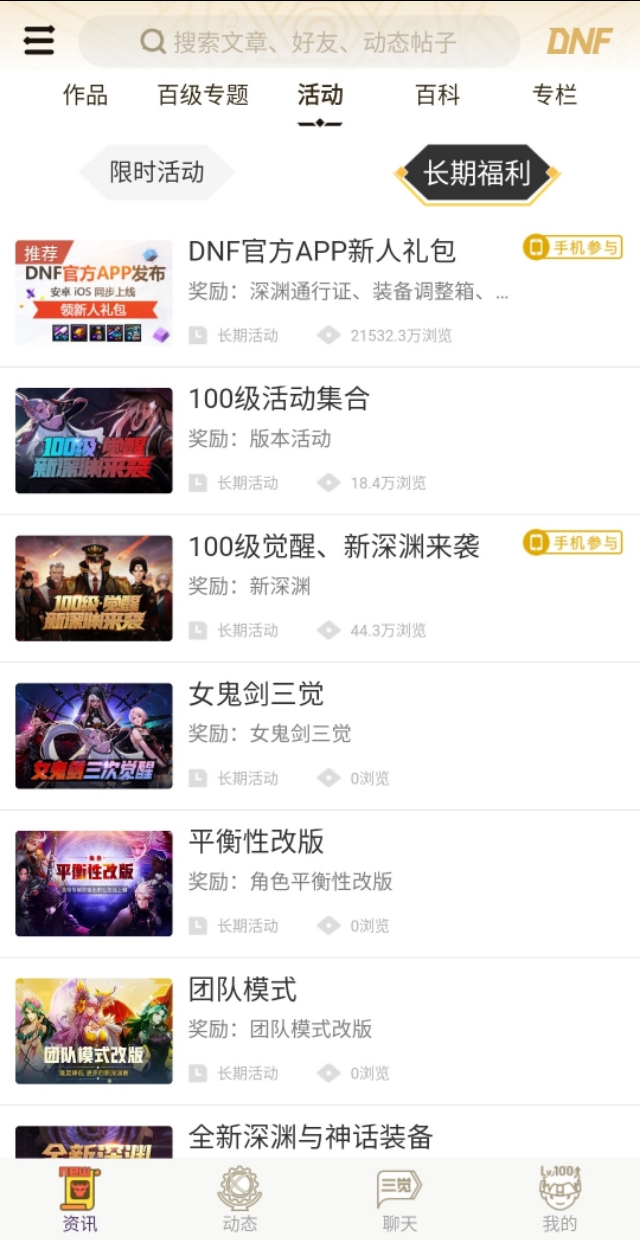Switch to the 百级专题 tab
Screen dimensions: 640x1240
pos(203,96)
